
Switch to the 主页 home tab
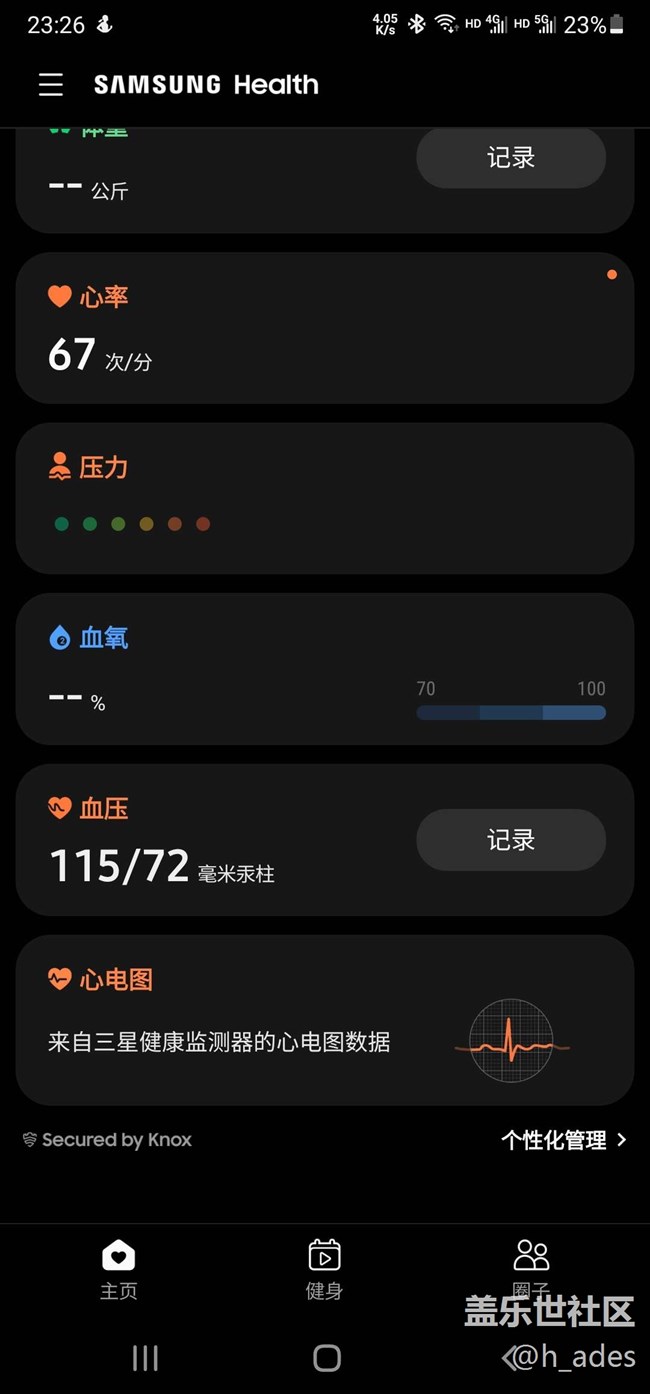tap(118, 1268)
